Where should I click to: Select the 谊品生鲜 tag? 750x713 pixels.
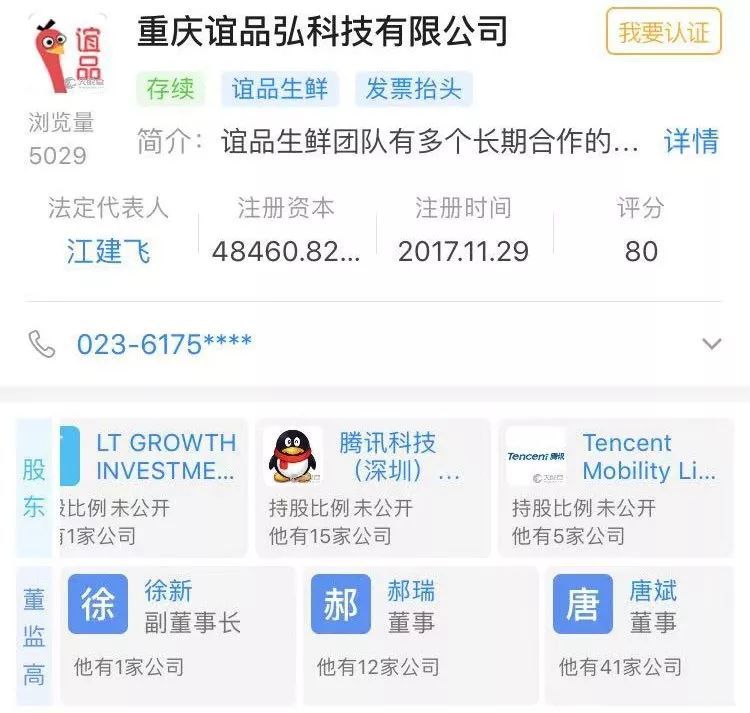tap(279, 89)
